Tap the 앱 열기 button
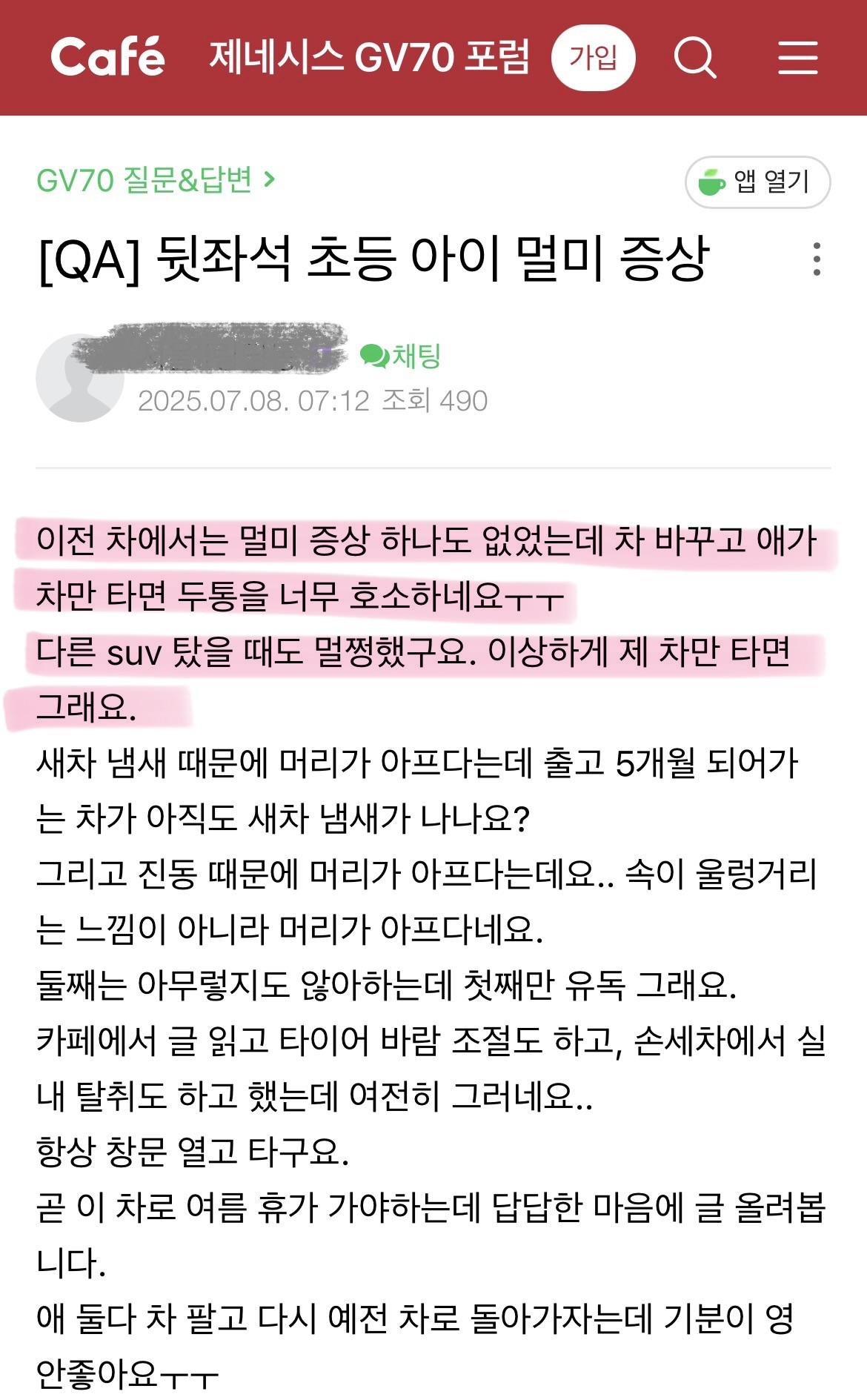 coord(757,182)
